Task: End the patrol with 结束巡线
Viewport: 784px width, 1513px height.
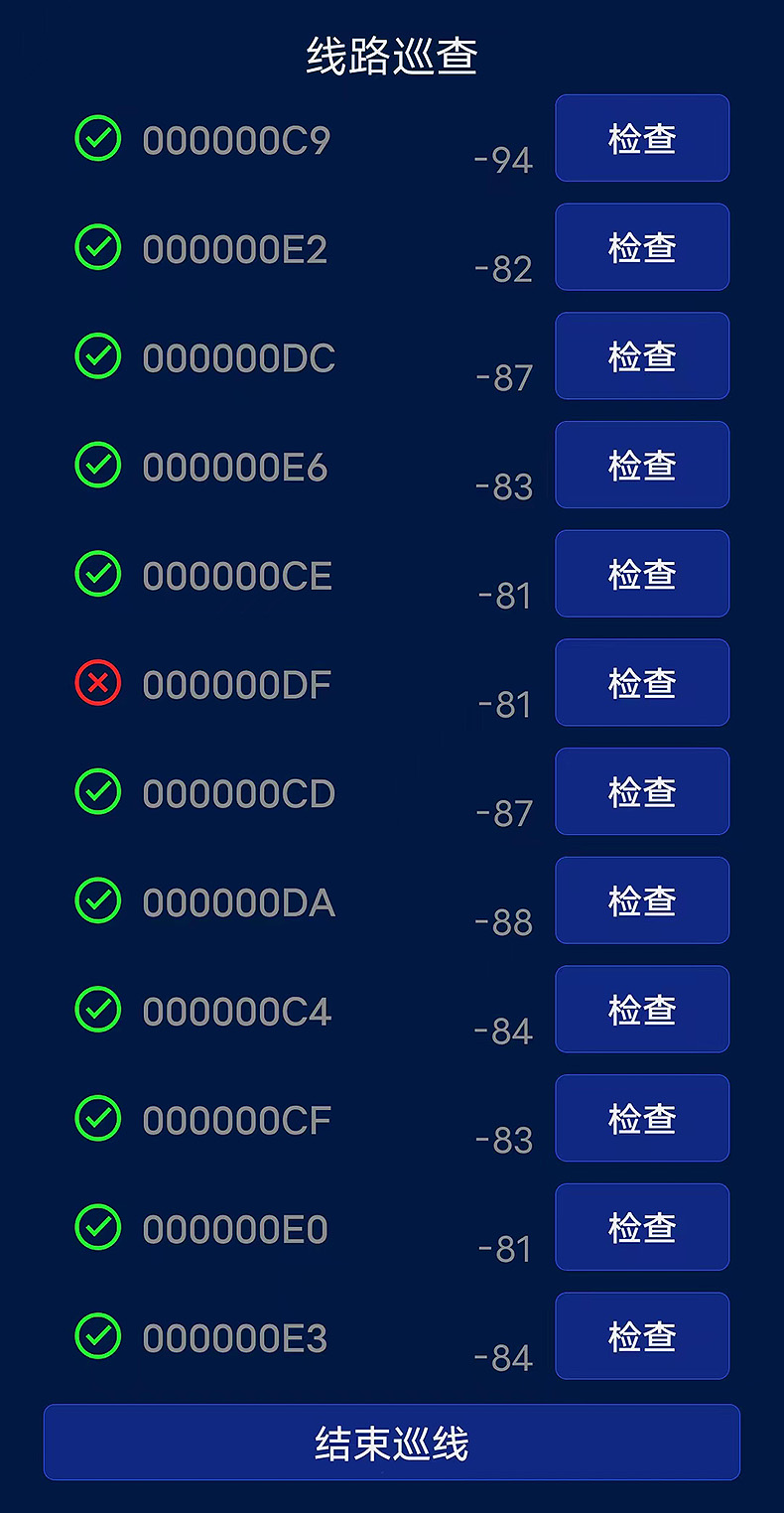Action: click(392, 1443)
